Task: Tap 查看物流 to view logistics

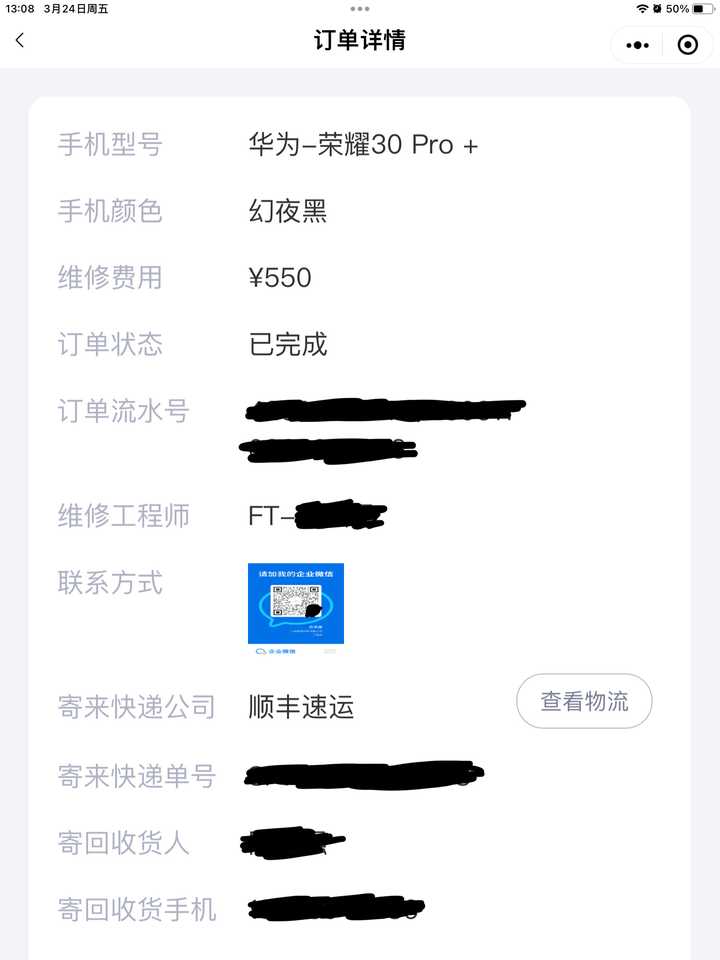Action: [x=584, y=702]
